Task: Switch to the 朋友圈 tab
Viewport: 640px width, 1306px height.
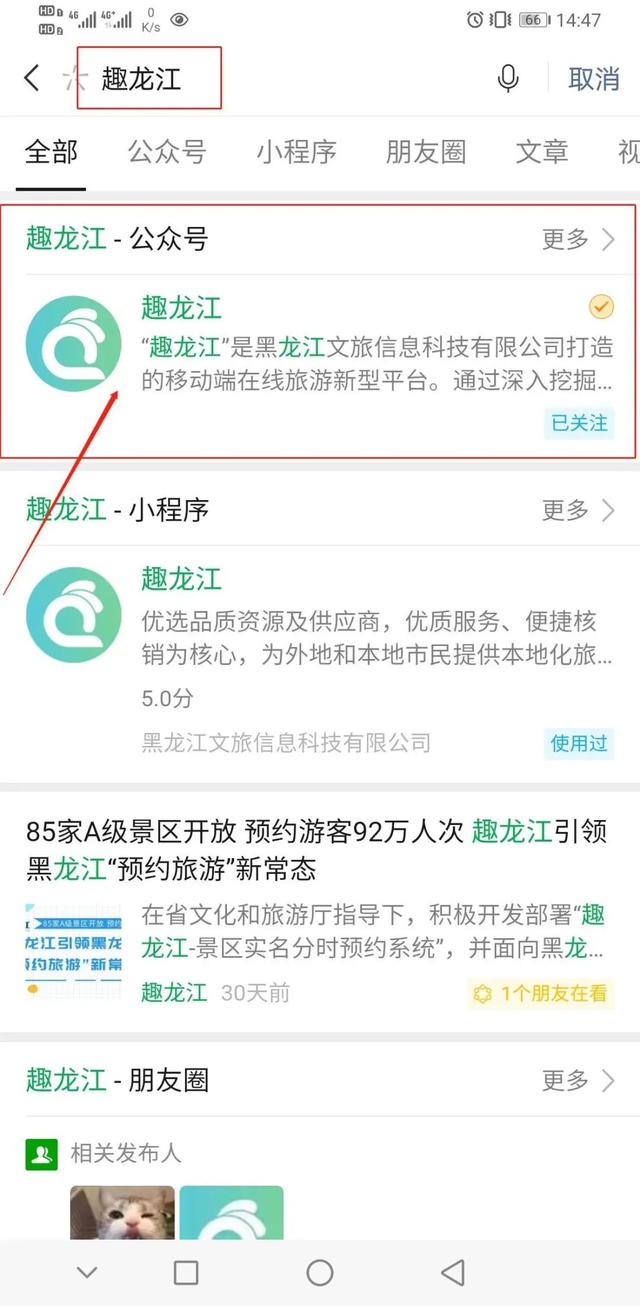Action: (426, 151)
